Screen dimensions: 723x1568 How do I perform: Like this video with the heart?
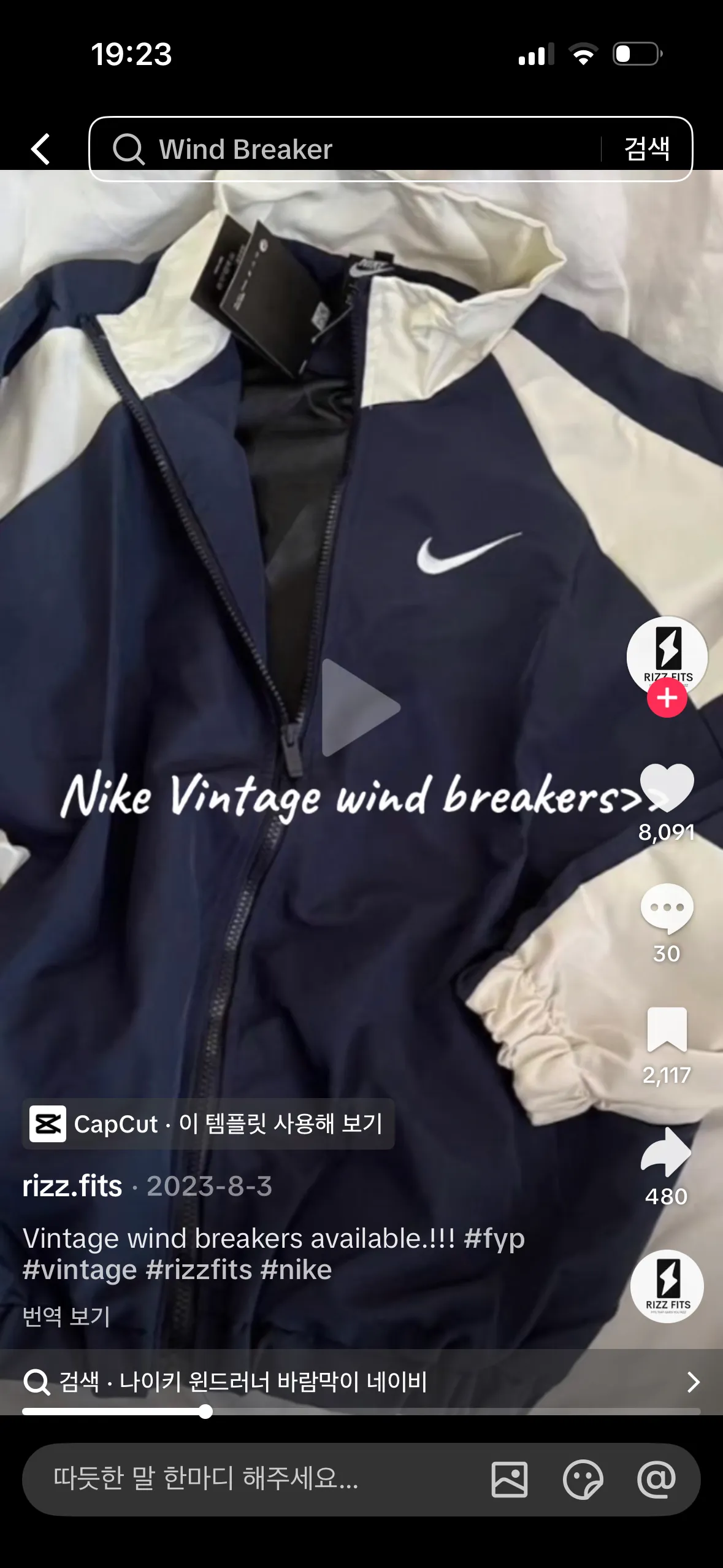667,786
